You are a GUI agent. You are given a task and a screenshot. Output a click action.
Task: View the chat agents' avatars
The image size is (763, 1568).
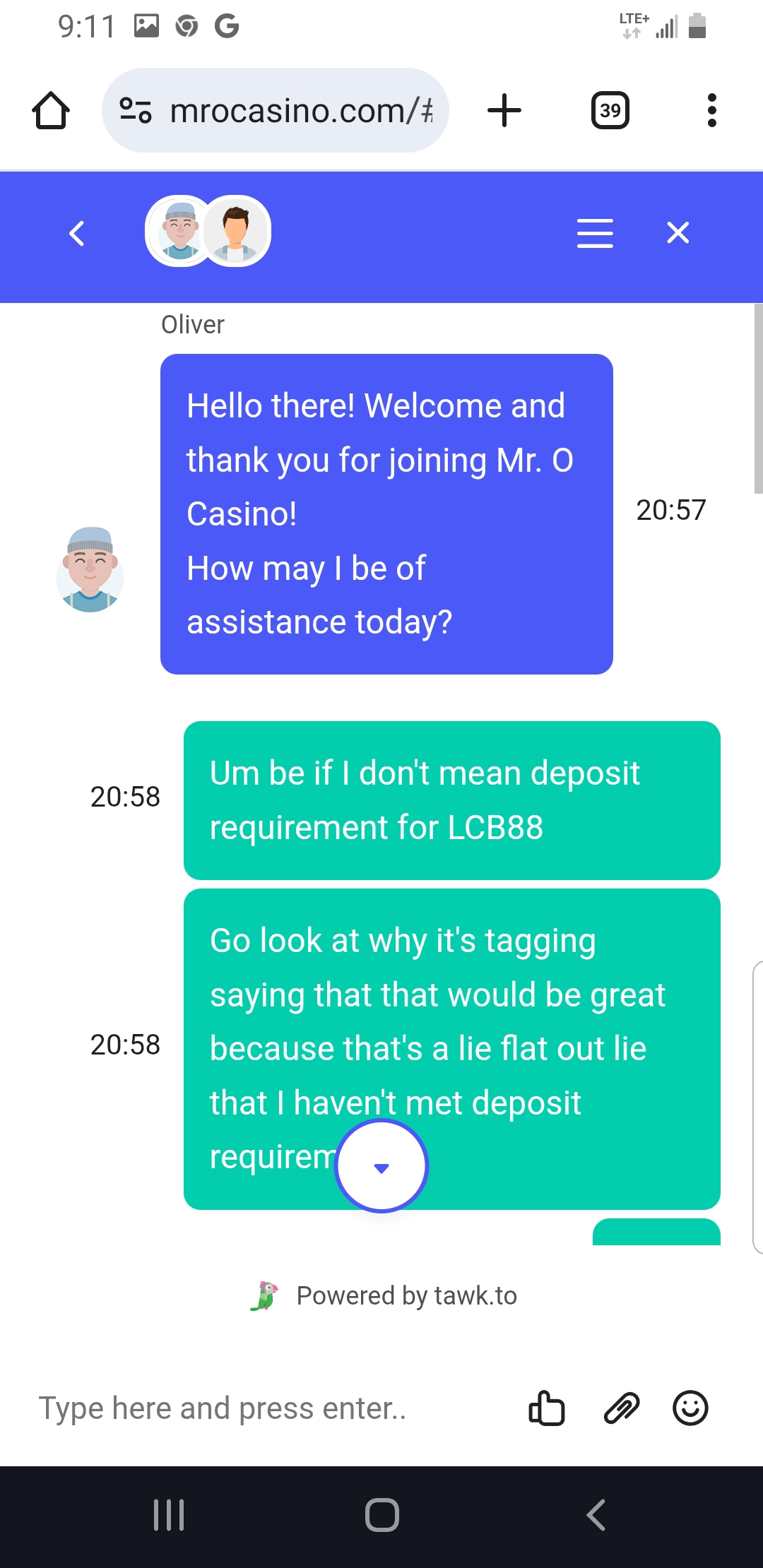(x=208, y=232)
